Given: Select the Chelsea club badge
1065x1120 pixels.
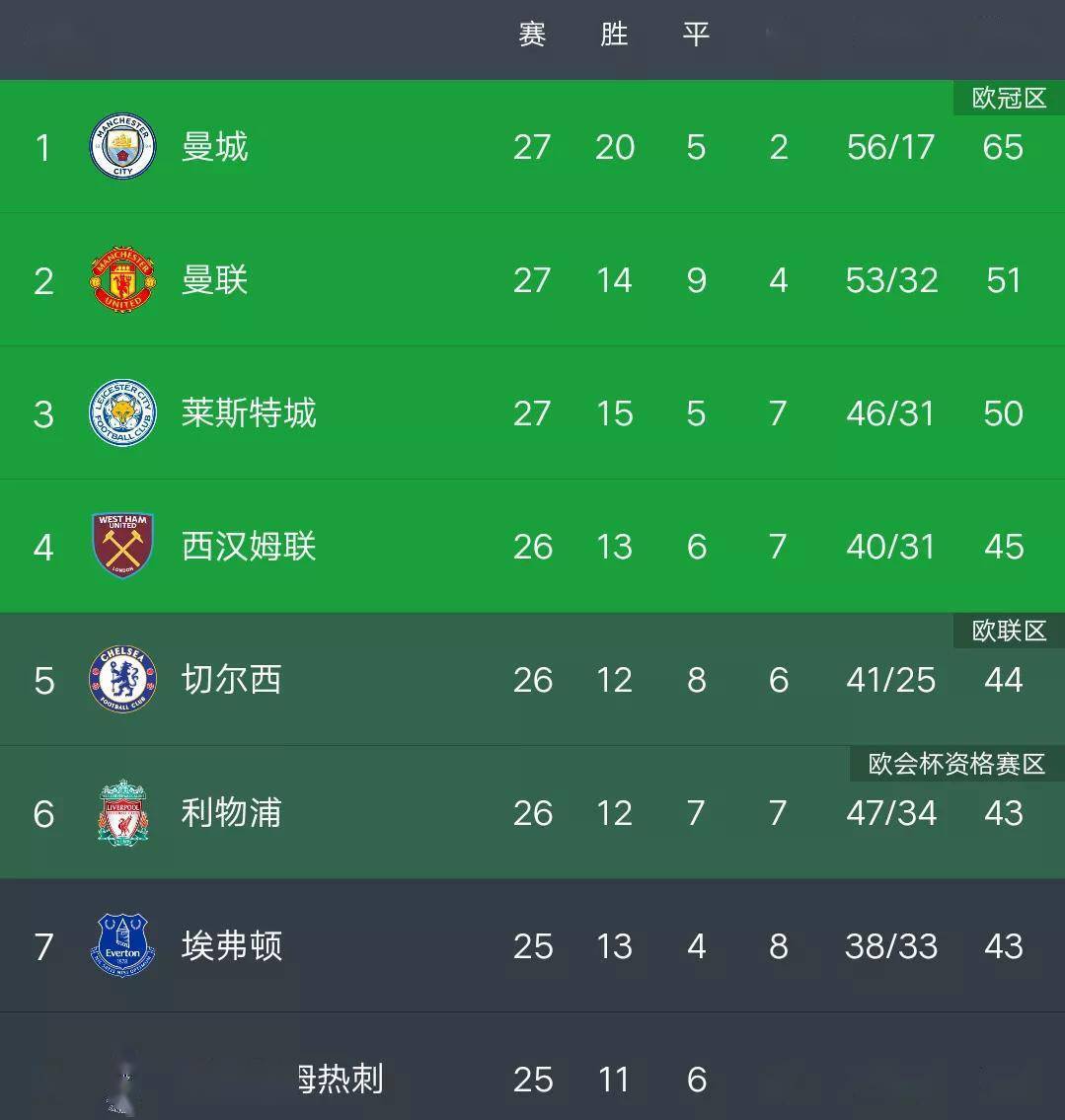Looking at the screenshot, I should click(121, 680).
